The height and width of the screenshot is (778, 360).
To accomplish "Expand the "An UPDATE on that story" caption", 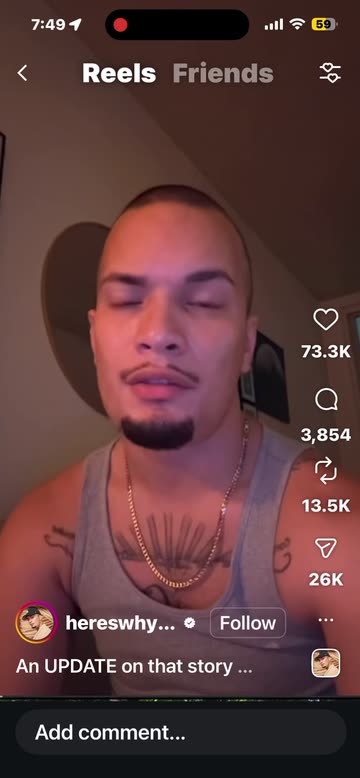I will click(134, 666).
